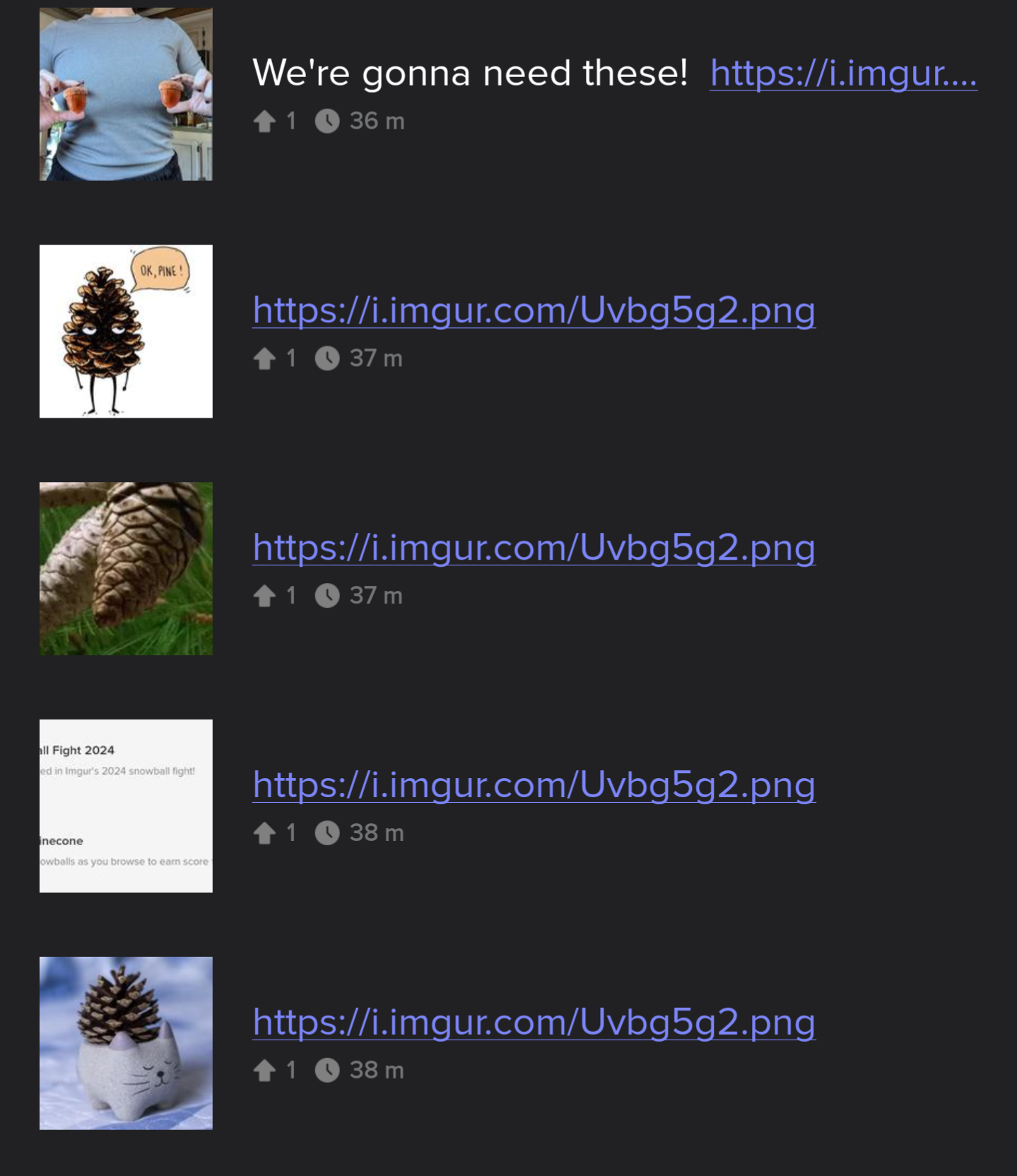The height and width of the screenshot is (1176, 1017).
Task: Open the 'OK, PINE!' pinecone cartoon thumbnail
Action: point(126,331)
